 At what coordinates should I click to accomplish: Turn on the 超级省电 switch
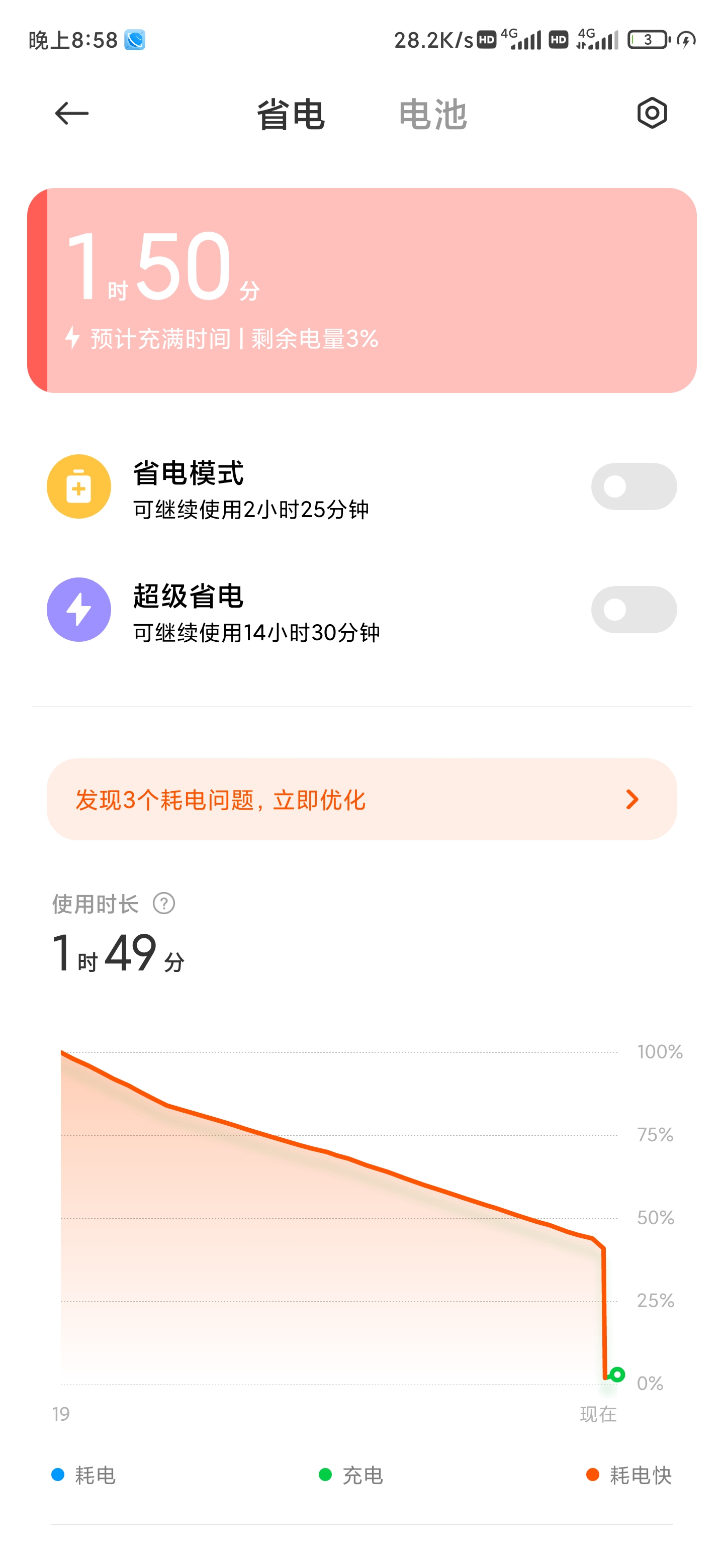point(633,609)
